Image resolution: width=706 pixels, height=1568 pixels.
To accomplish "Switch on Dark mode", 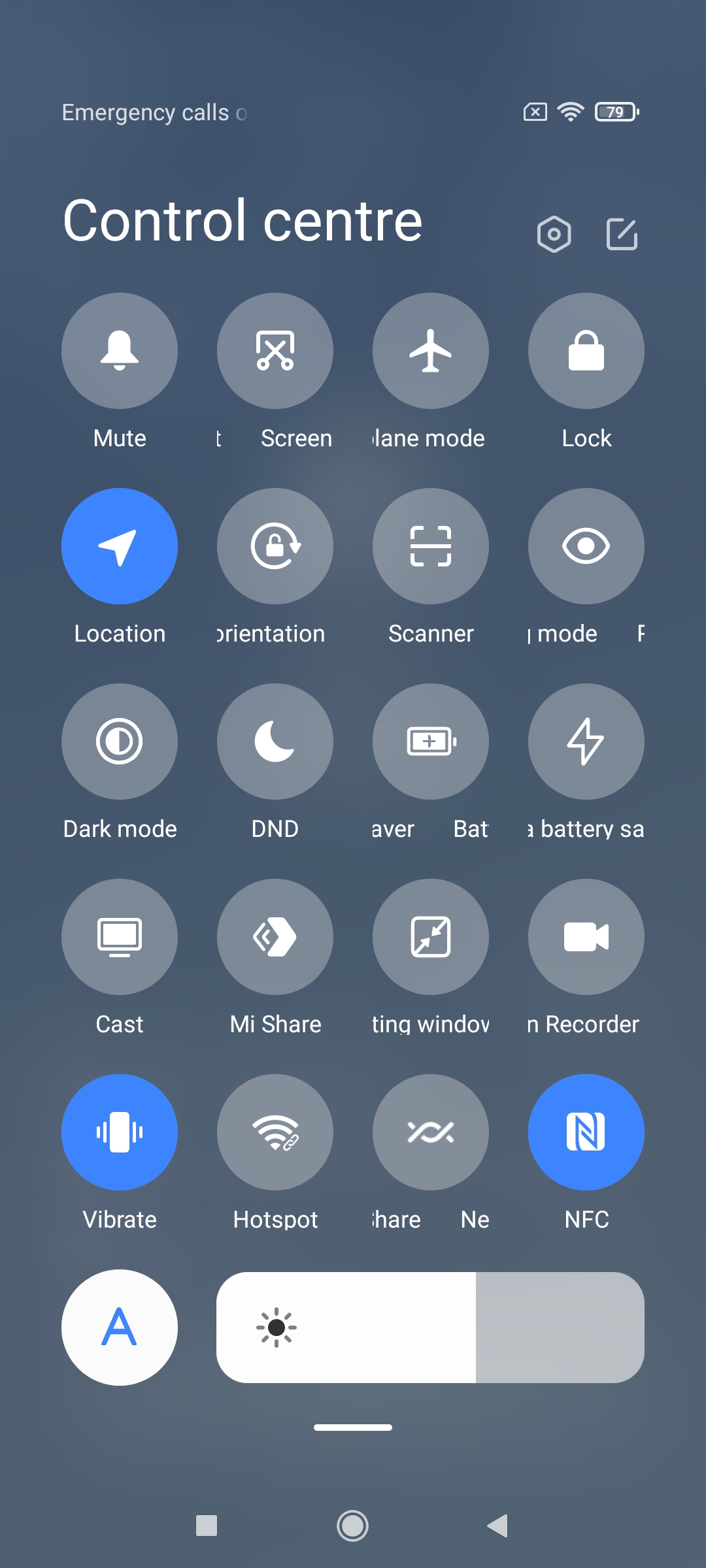I will 120,742.
